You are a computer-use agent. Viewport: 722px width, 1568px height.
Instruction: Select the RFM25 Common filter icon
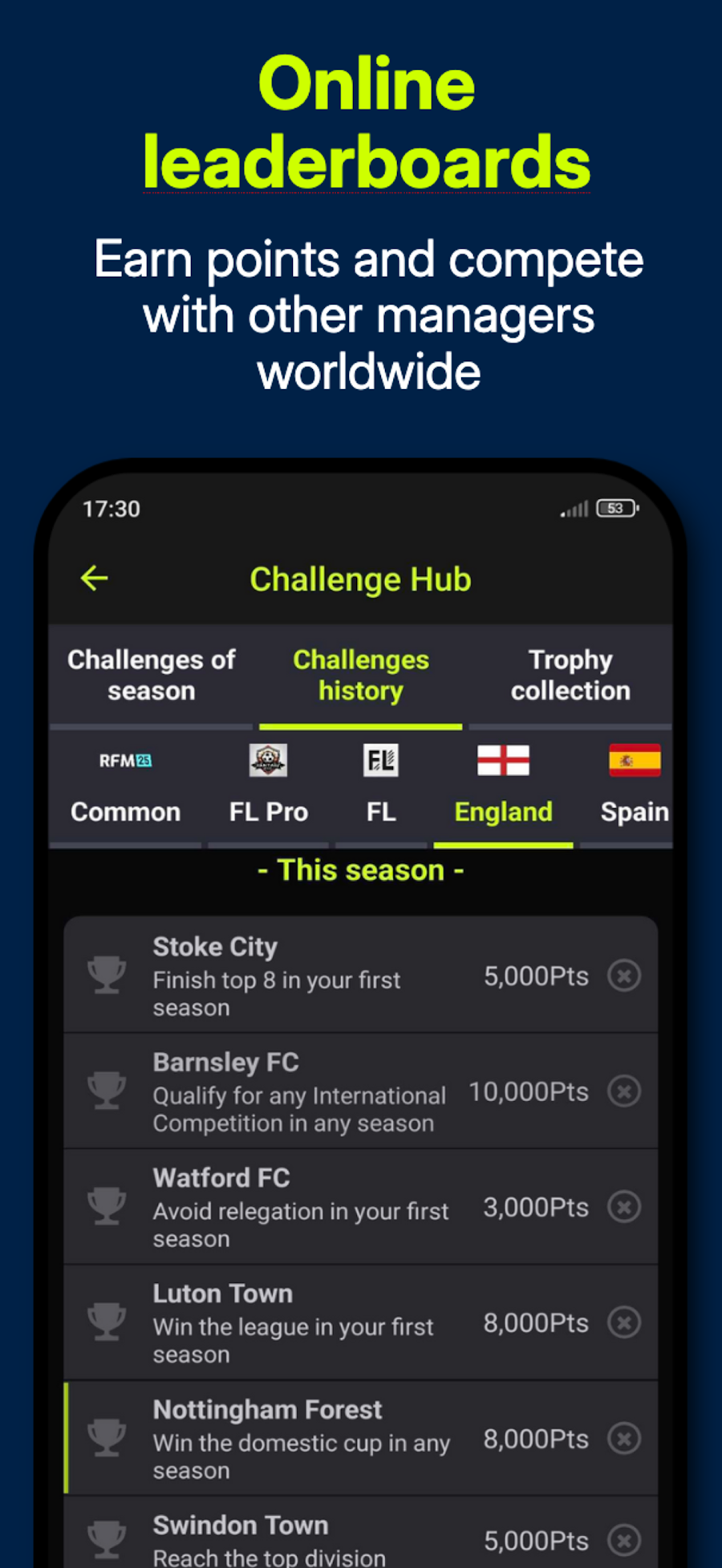coord(125,760)
